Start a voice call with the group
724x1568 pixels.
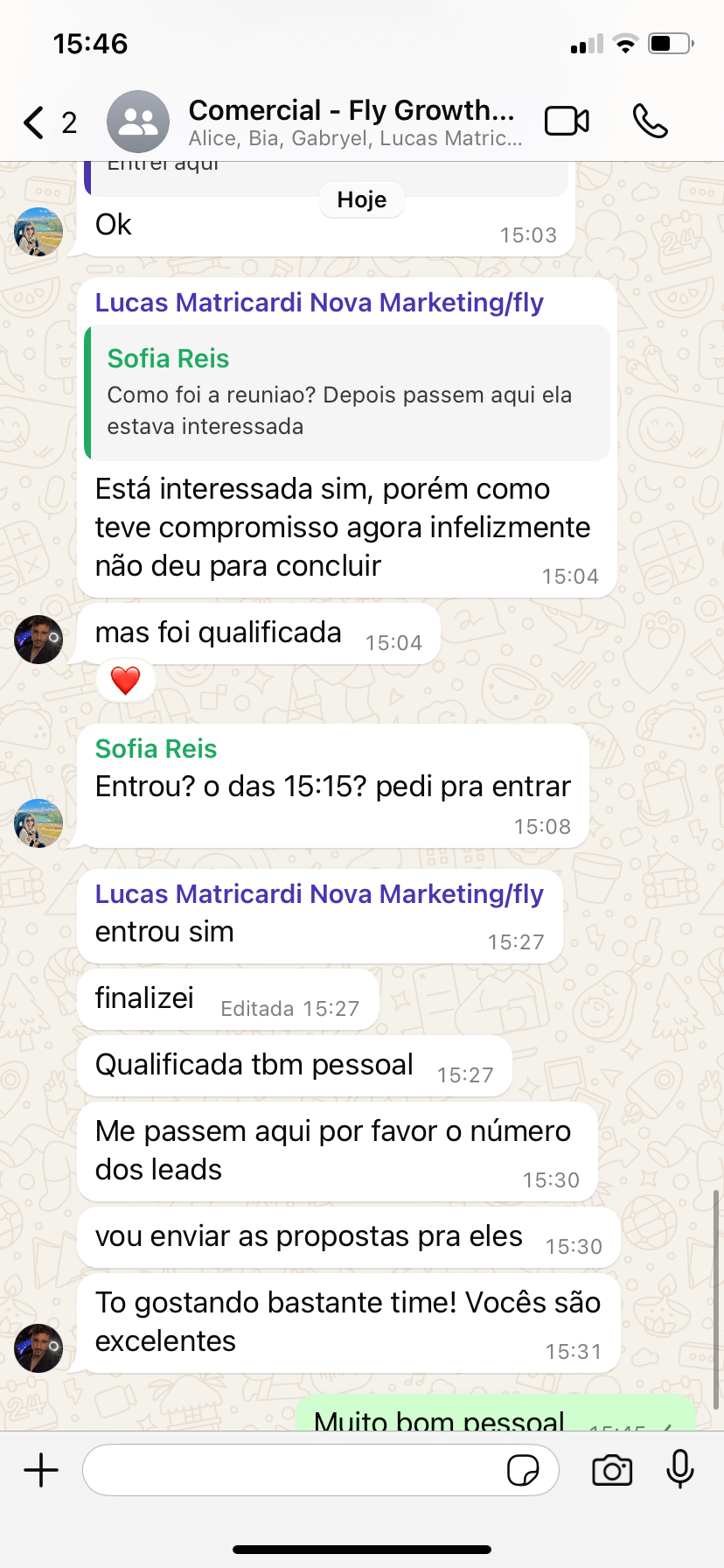pyautogui.click(x=650, y=121)
